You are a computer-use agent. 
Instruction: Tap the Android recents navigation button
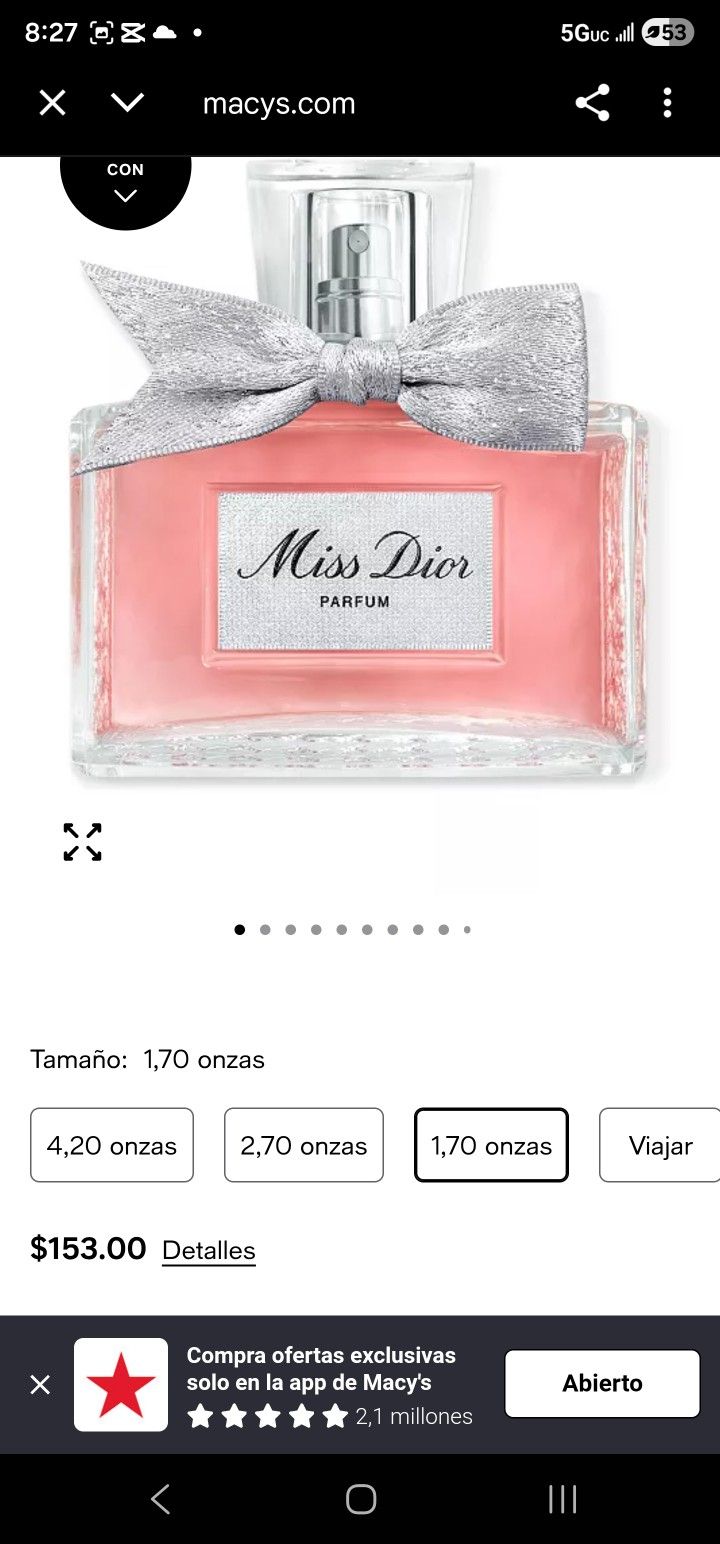[x=562, y=1500]
